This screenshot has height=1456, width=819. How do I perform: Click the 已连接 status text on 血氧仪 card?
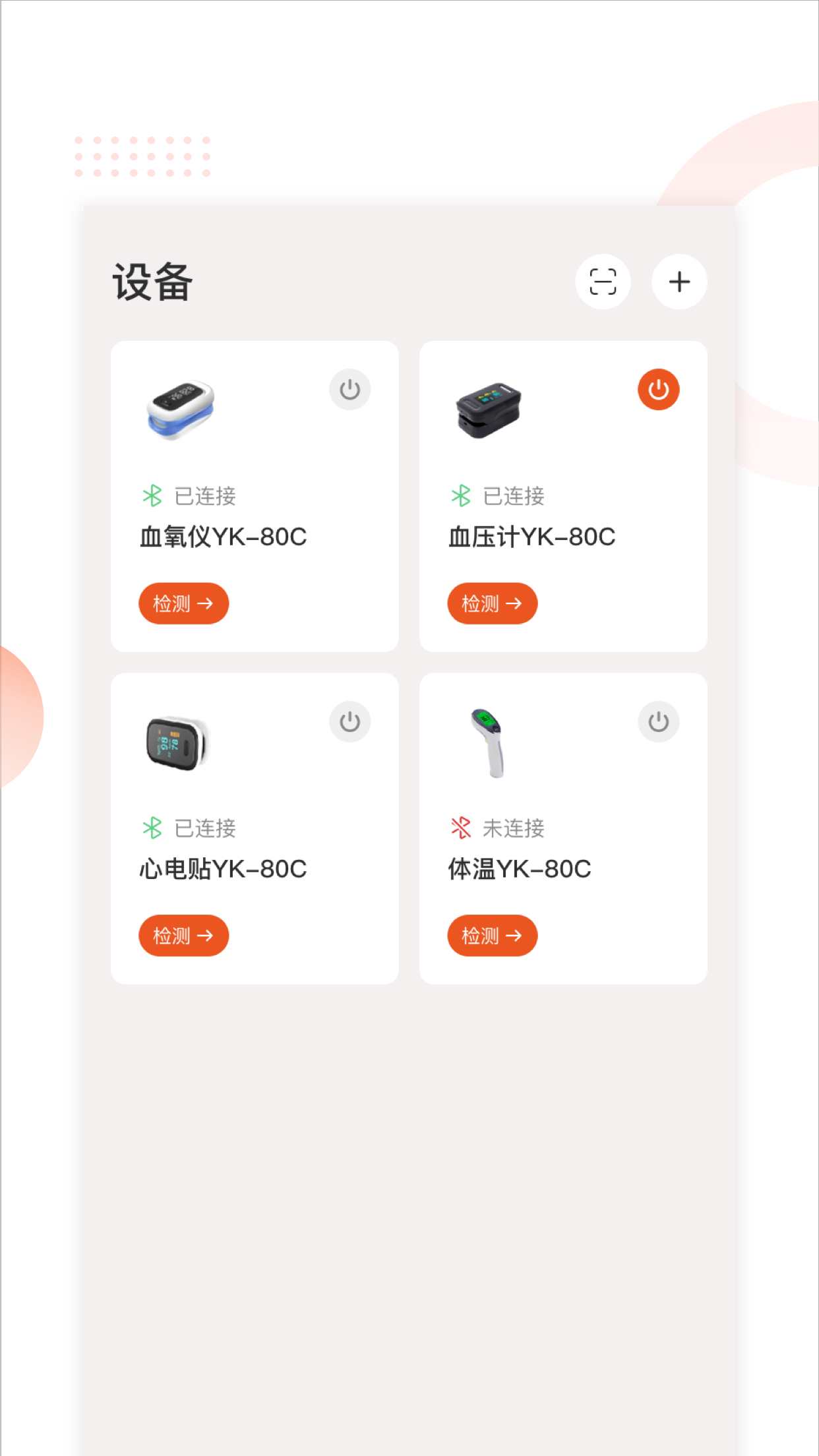point(204,496)
